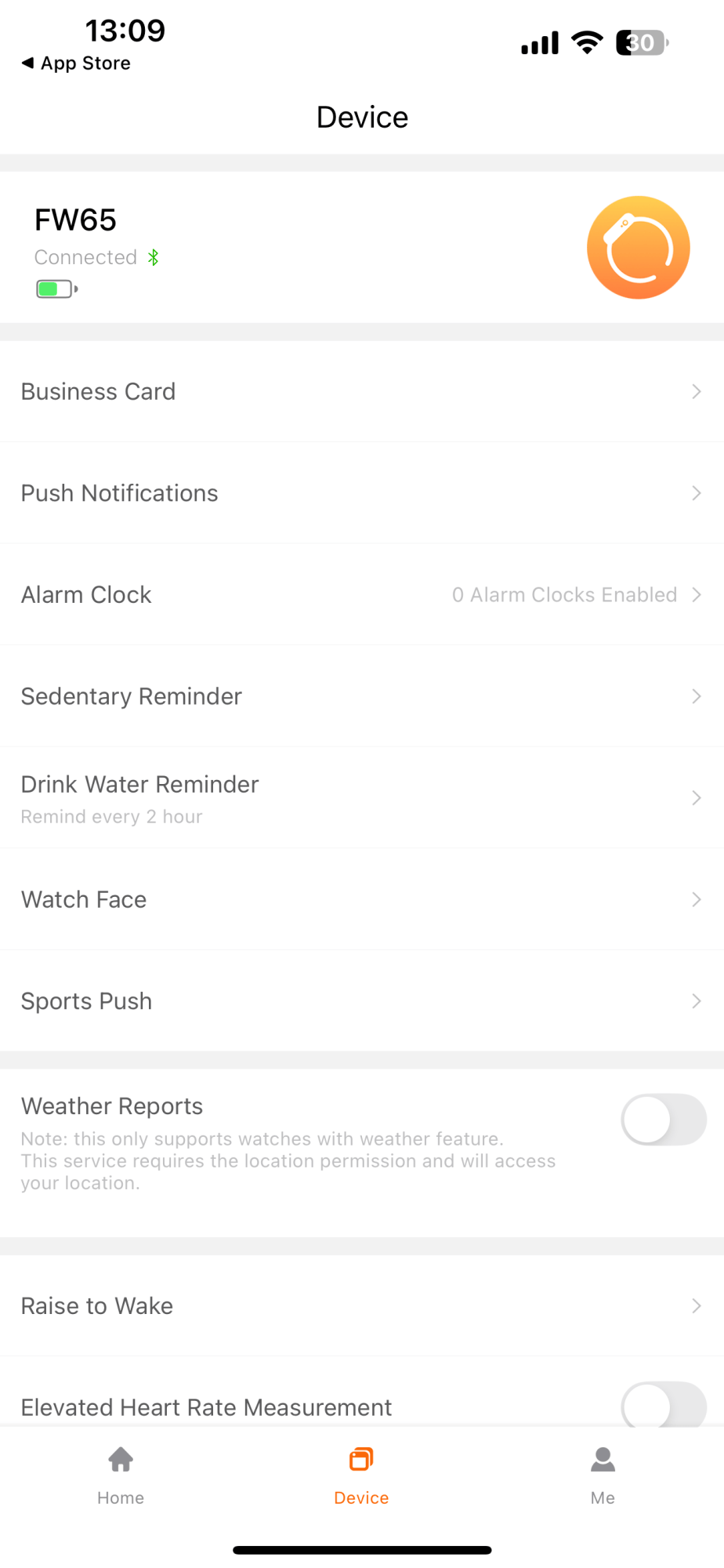Open the FW65 watch device icon
724x1568 pixels.
click(x=638, y=248)
